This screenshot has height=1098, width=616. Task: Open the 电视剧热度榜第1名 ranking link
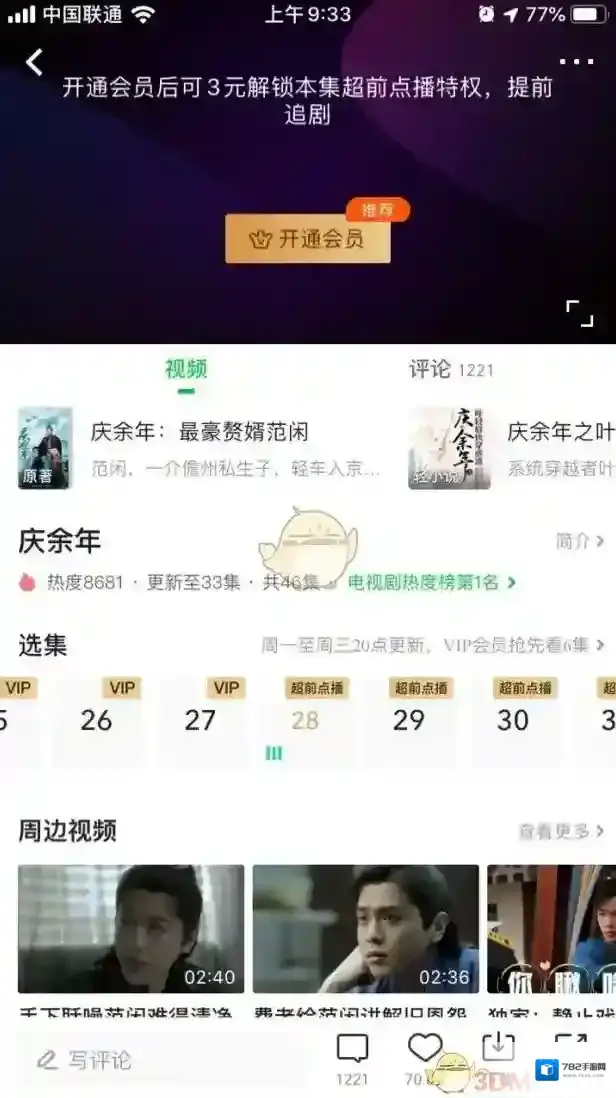tap(432, 581)
